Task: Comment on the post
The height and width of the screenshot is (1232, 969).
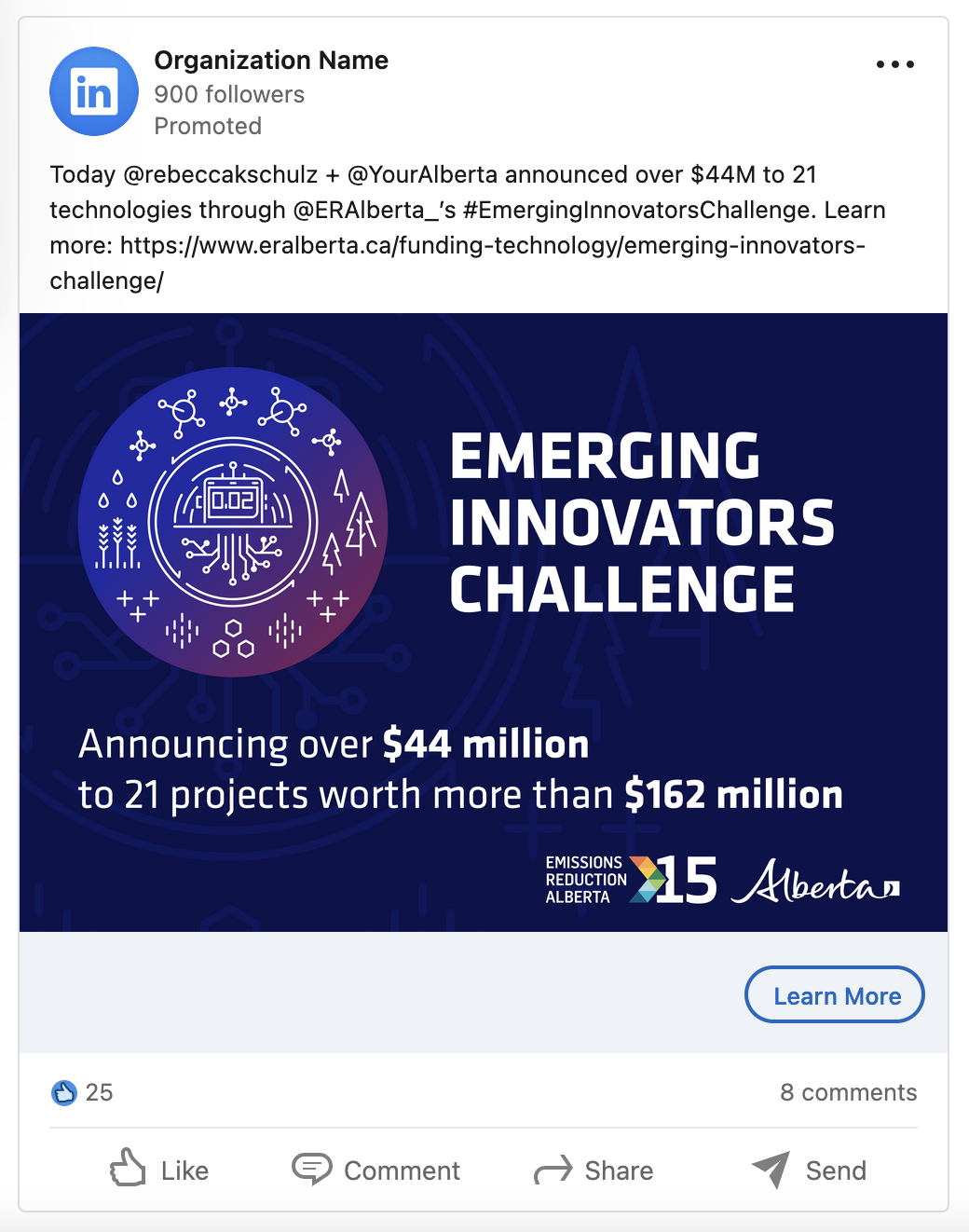Action: point(376,1170)
